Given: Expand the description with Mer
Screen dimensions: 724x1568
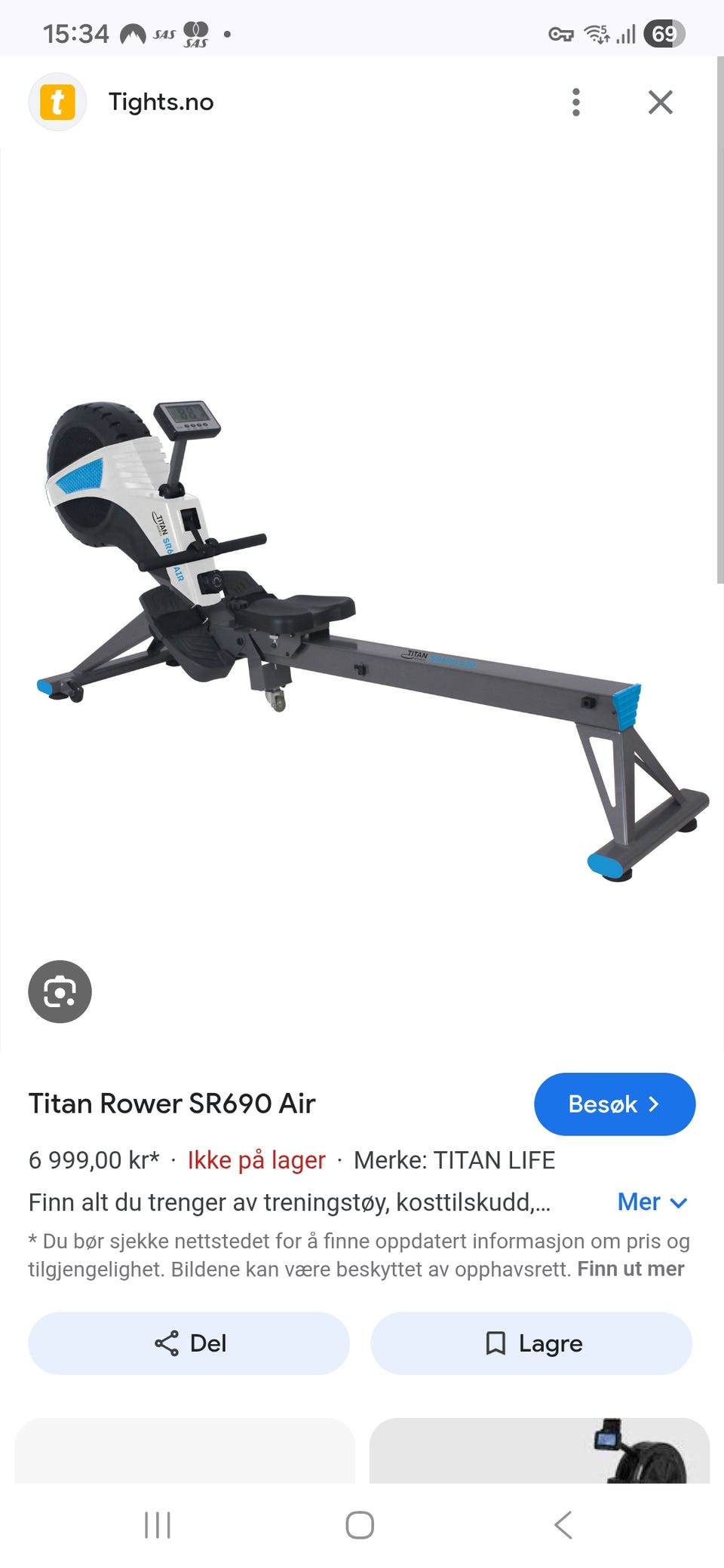Looking at the screenshot, I should (x=652, y=1202).
